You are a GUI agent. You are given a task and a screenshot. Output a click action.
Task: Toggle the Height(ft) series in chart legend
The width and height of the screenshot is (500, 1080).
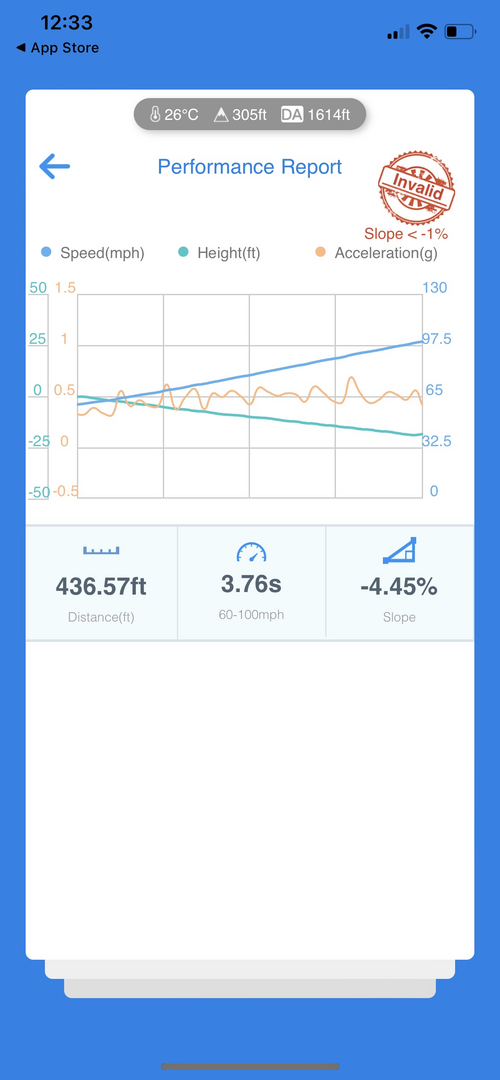pos(219,253)
